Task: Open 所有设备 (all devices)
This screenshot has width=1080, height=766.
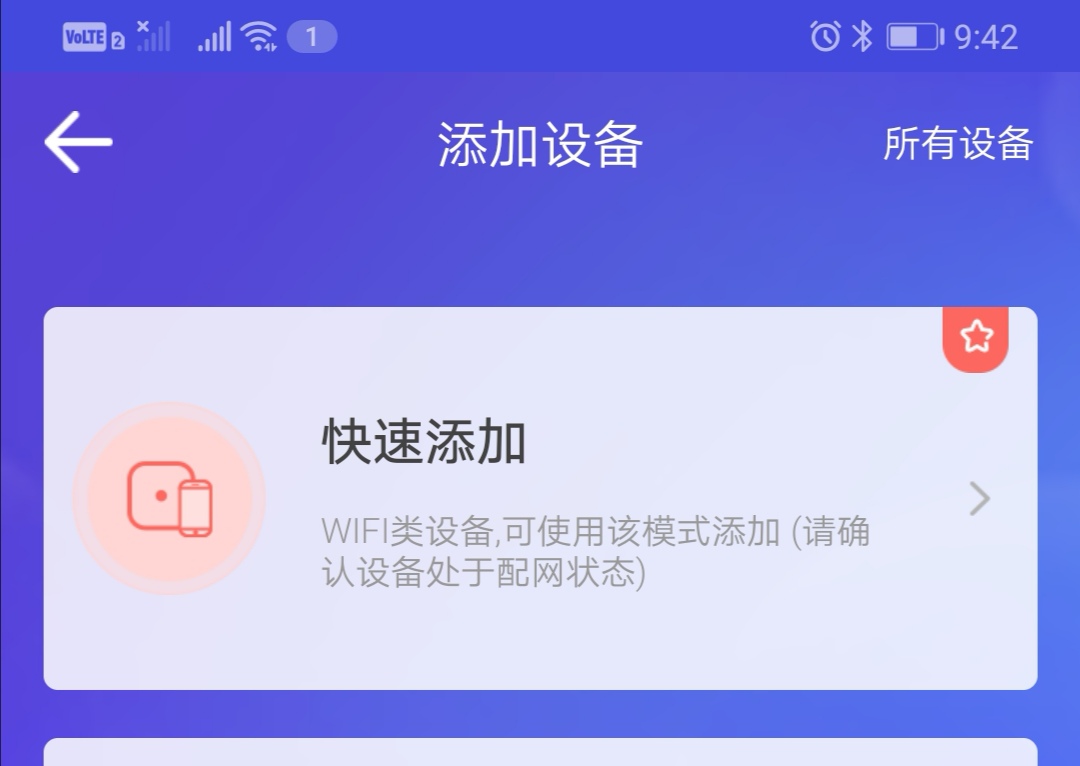Action: point(957,144)
